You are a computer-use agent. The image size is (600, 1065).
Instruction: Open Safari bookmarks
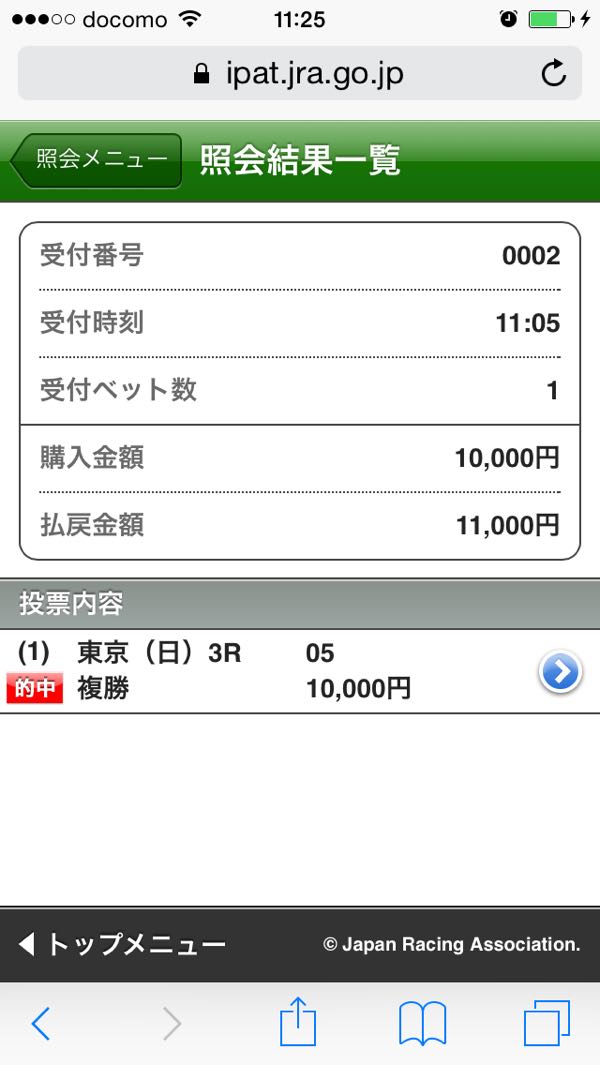[422, 1023]
